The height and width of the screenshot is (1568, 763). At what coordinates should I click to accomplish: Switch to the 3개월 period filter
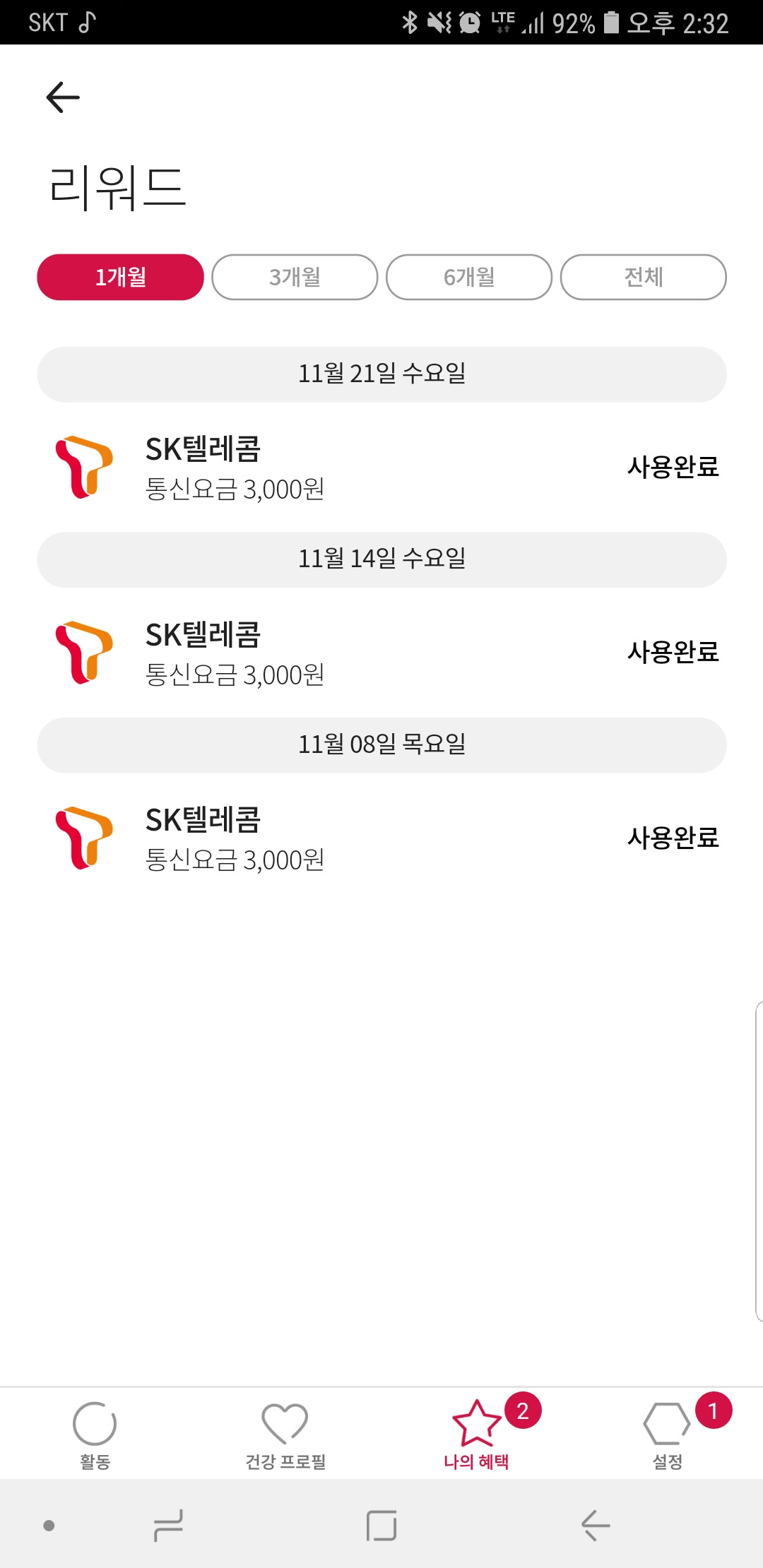pos(295,277)
